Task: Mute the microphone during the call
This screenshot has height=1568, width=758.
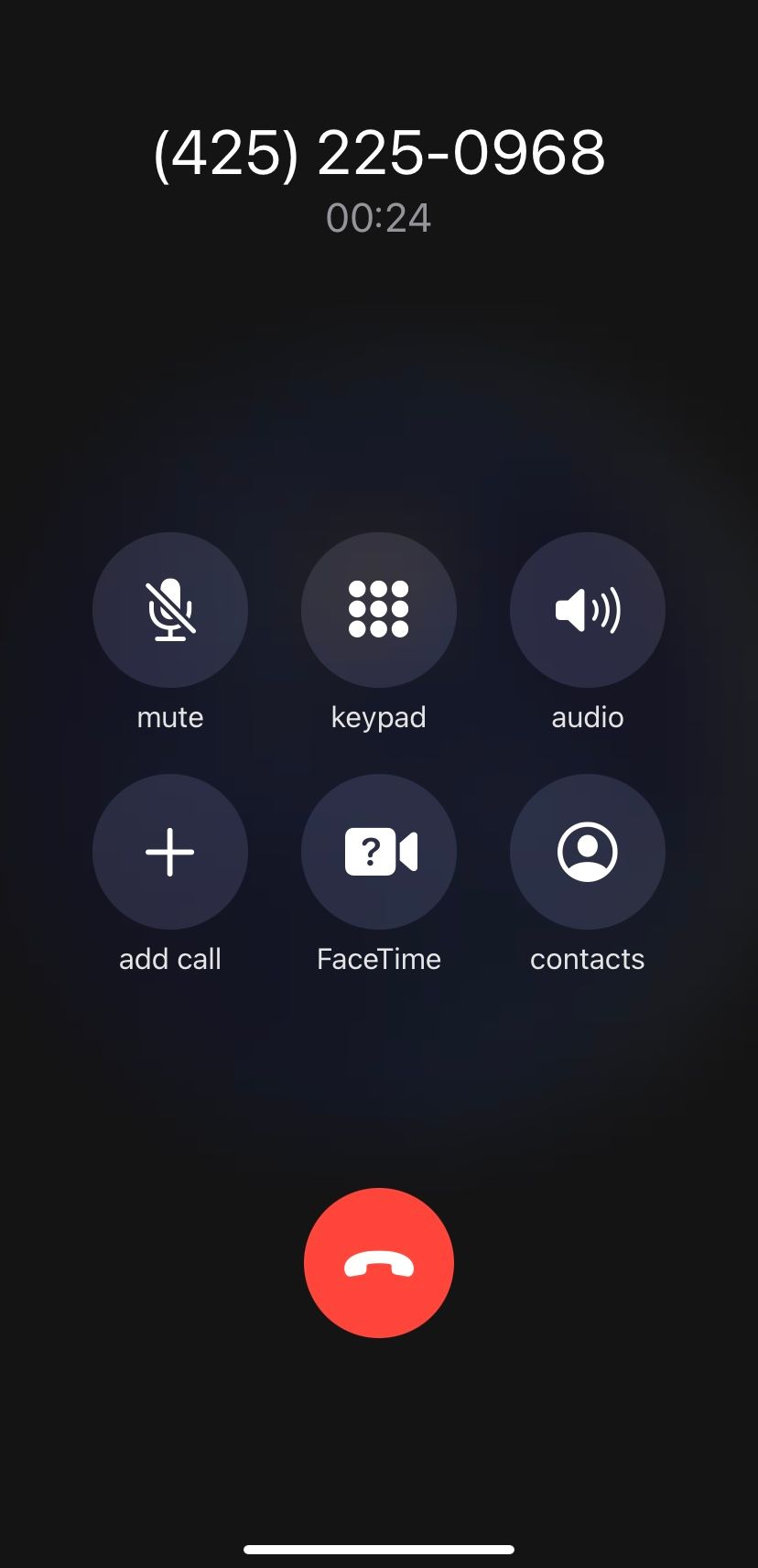Action: (170, 610)
